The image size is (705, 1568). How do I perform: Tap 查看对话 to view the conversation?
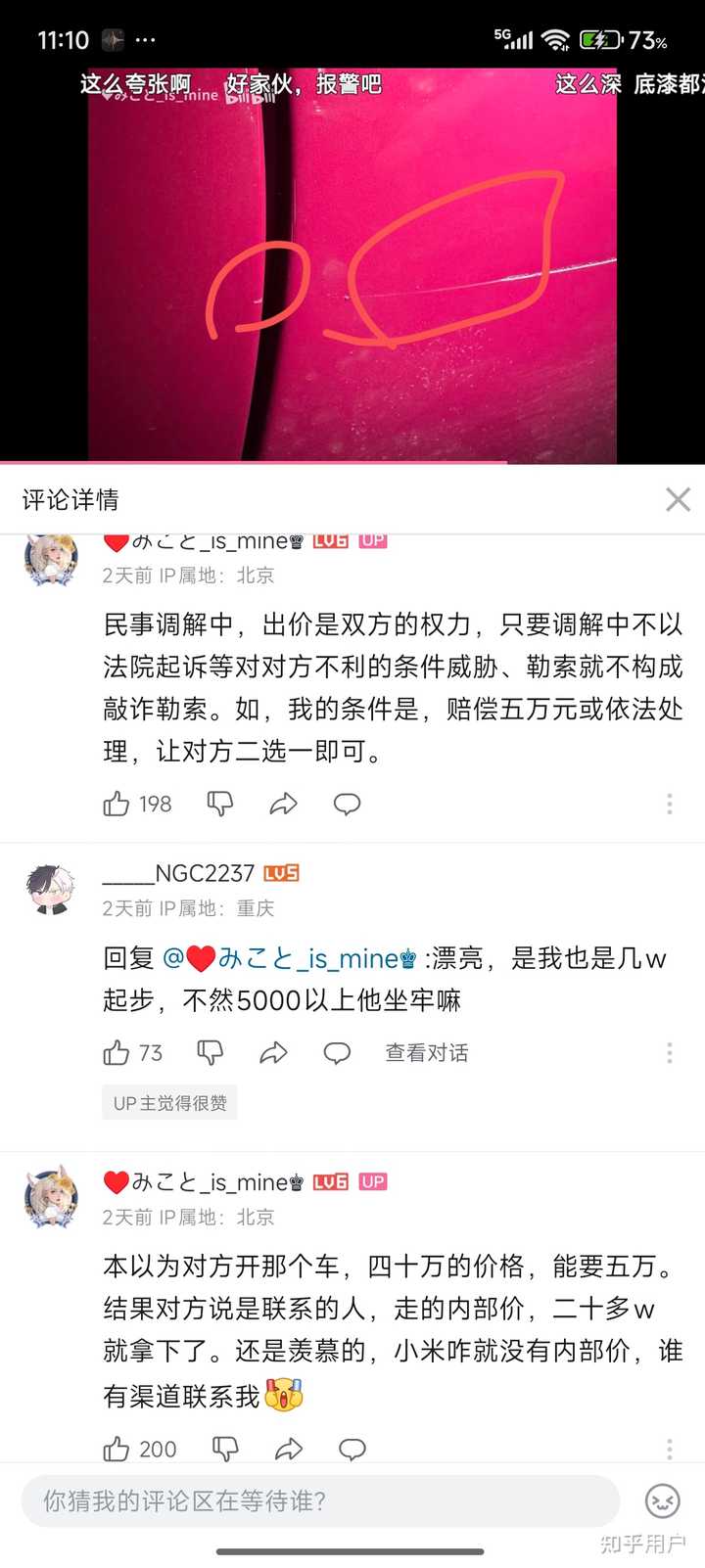click(426, 1052)
